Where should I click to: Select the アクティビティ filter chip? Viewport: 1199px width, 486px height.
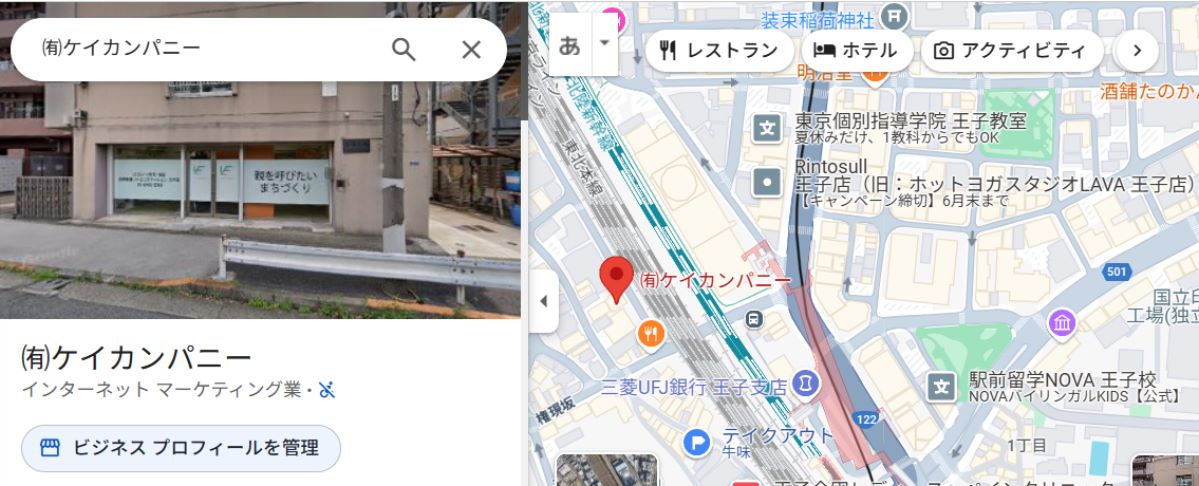tap(1011, 50)
